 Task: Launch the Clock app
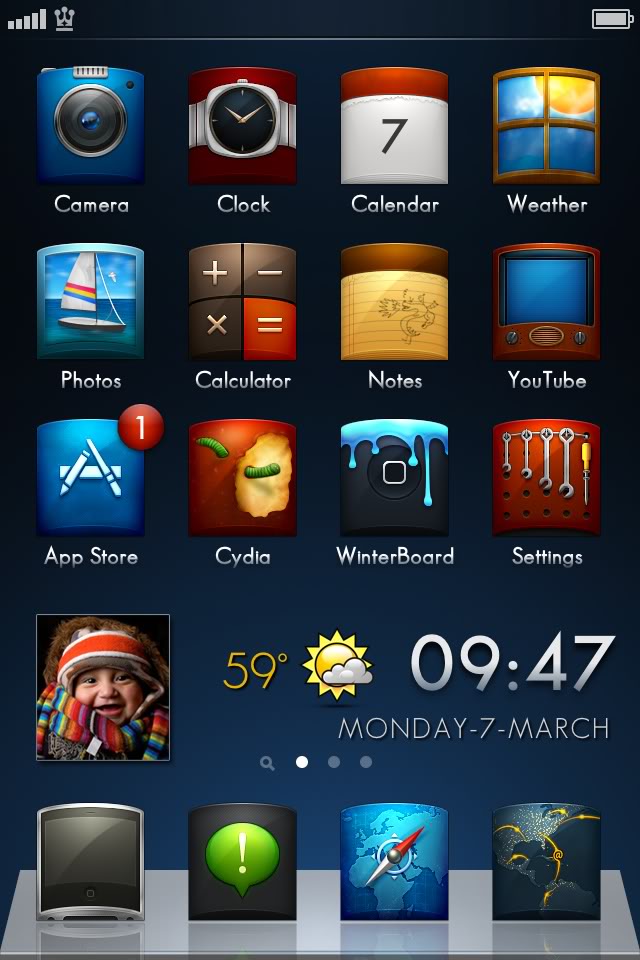[x=243, y=127]
